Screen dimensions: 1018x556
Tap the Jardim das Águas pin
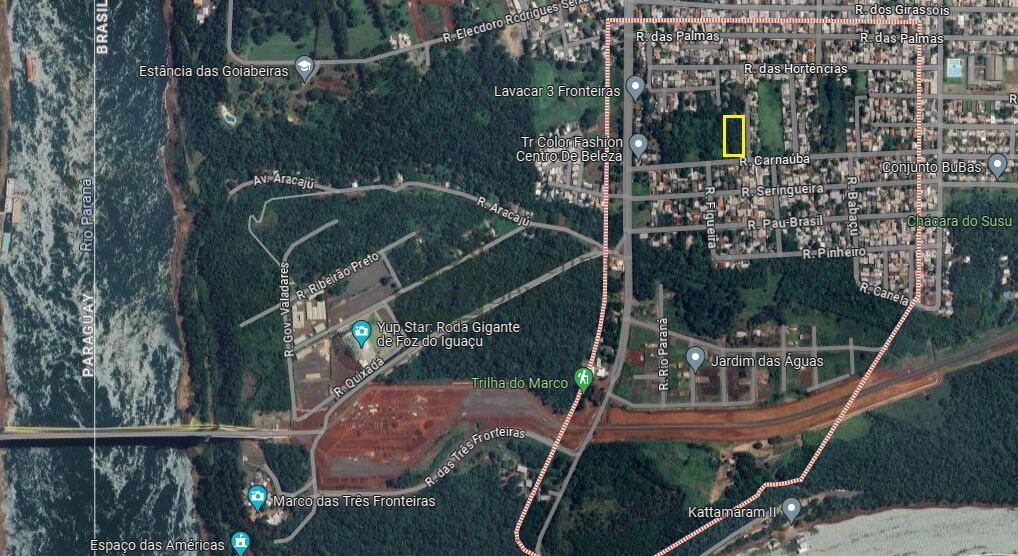click(x=695, y=357)
